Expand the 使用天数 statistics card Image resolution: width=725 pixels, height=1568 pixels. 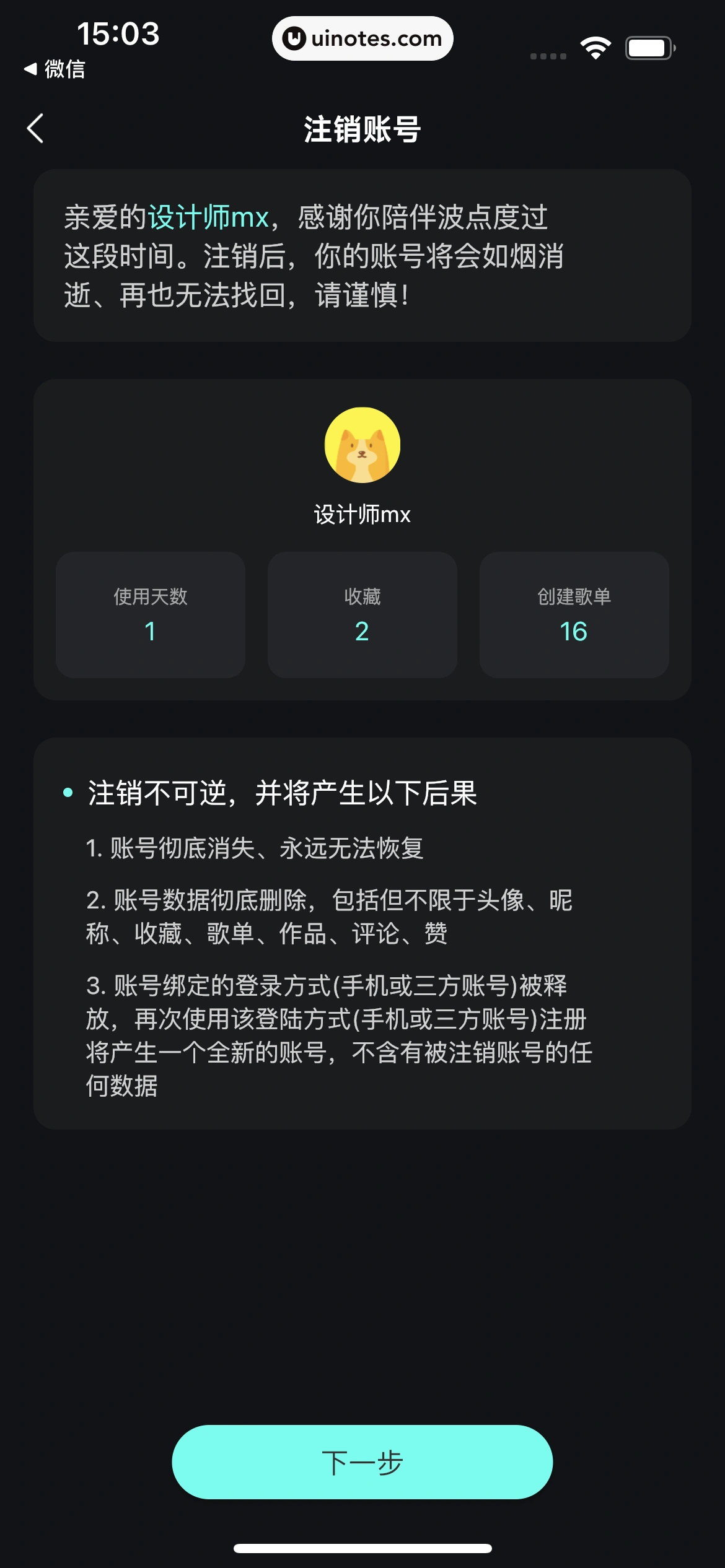[150, 614]
